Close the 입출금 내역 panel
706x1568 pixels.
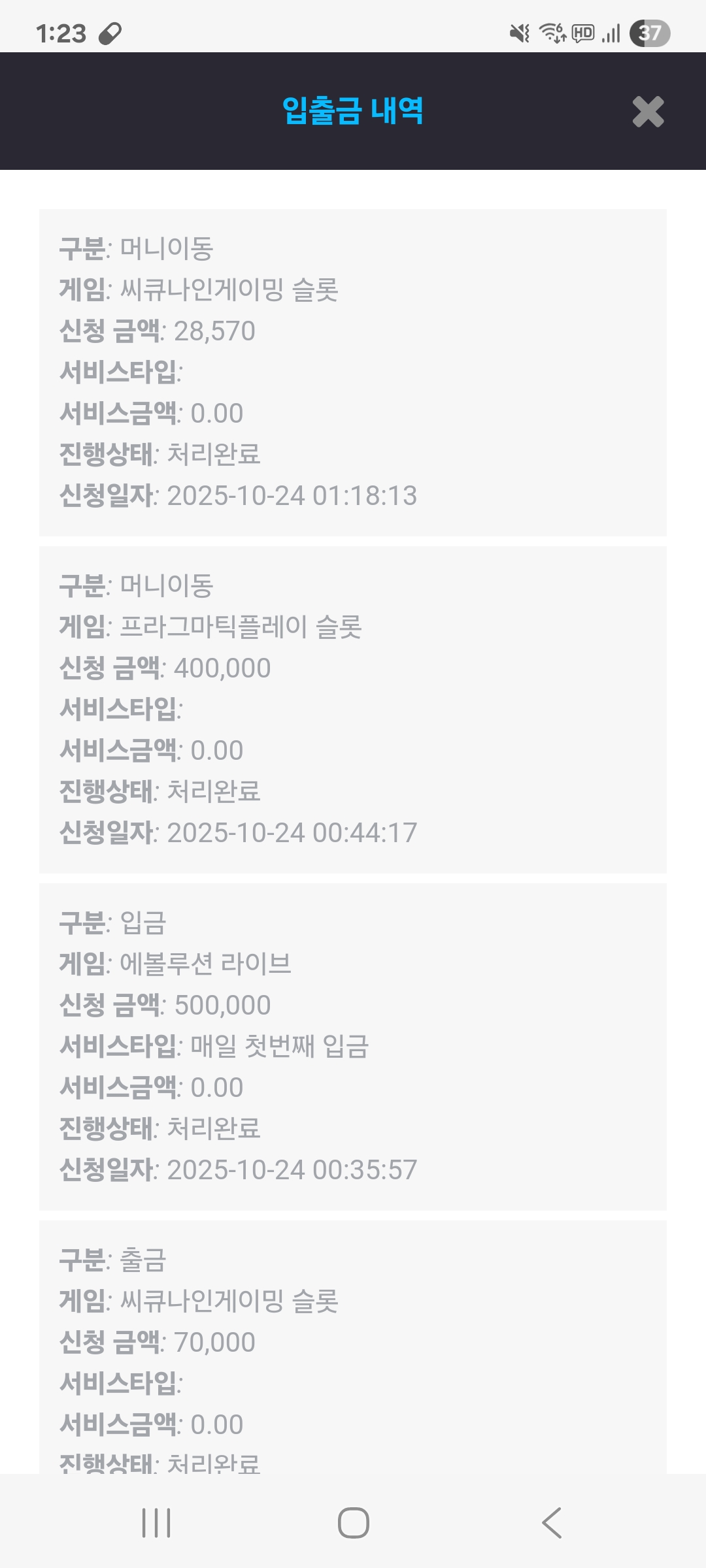(x=648, y=112)
